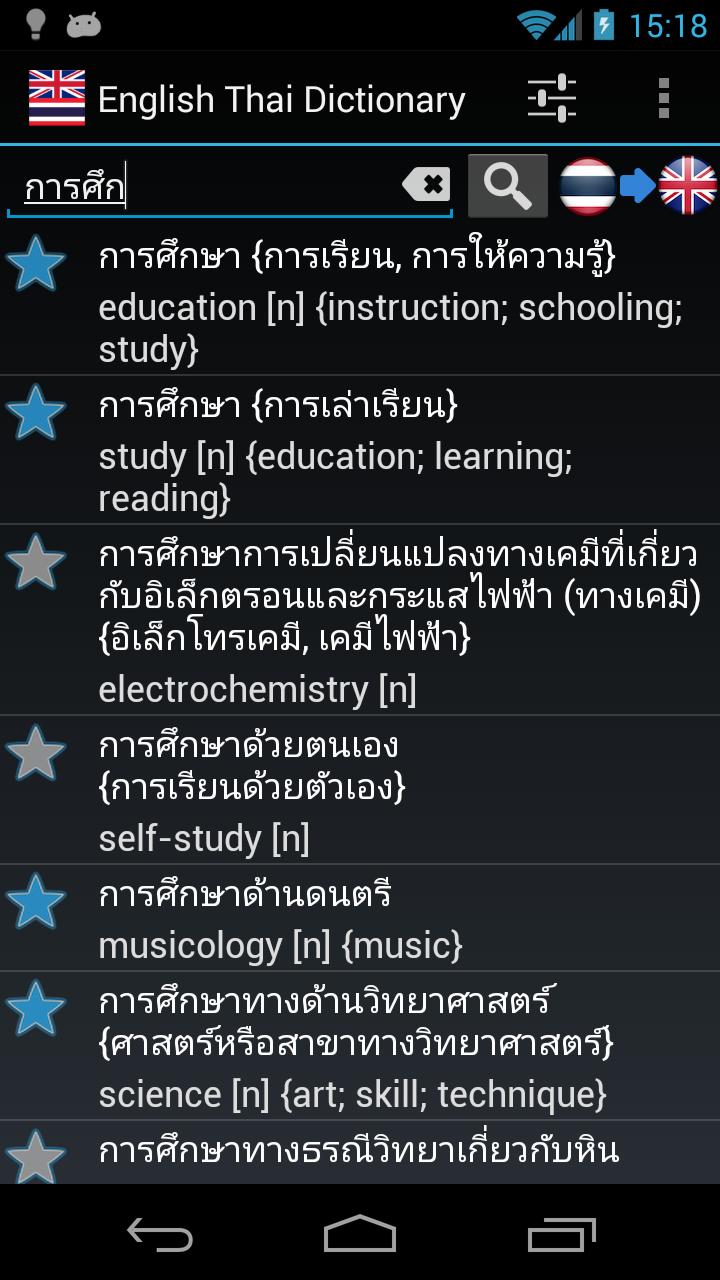Viewport: 720px width, 1280px height.
Task: Open the settings sliders icon in action bar
Action: point(553,97)
